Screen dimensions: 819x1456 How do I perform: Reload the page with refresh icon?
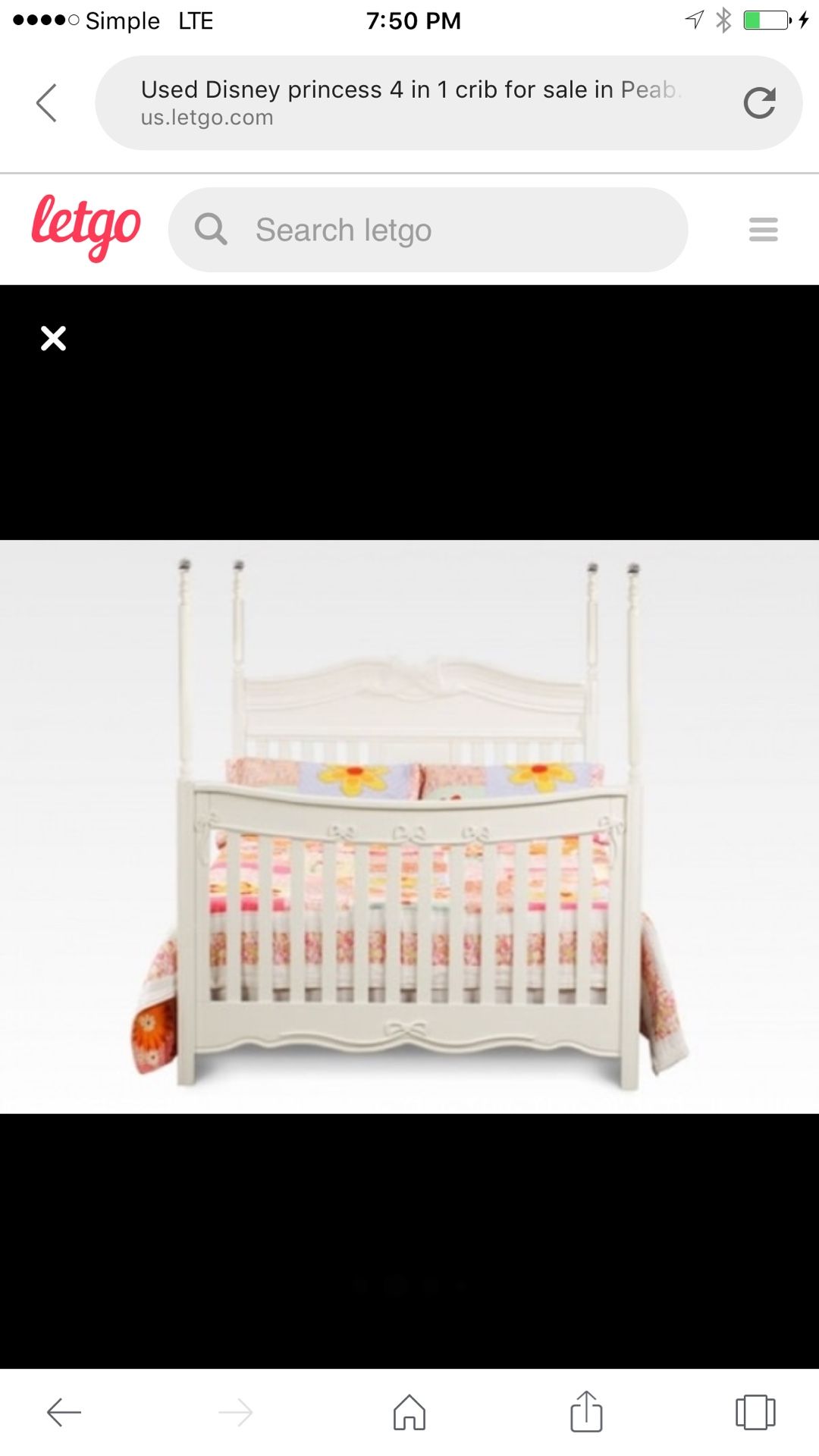click(759, 103)
